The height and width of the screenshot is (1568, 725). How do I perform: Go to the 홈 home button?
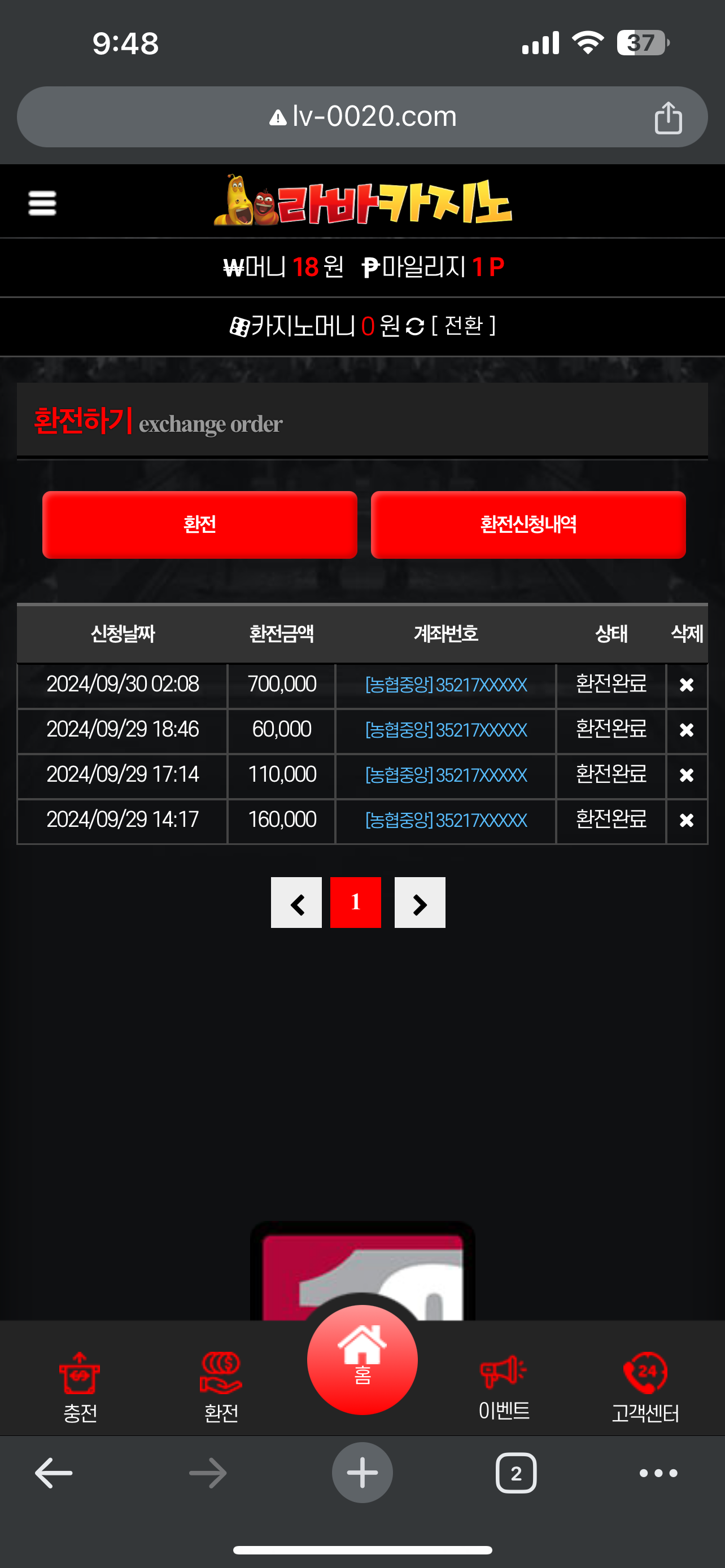point(362,1360)
